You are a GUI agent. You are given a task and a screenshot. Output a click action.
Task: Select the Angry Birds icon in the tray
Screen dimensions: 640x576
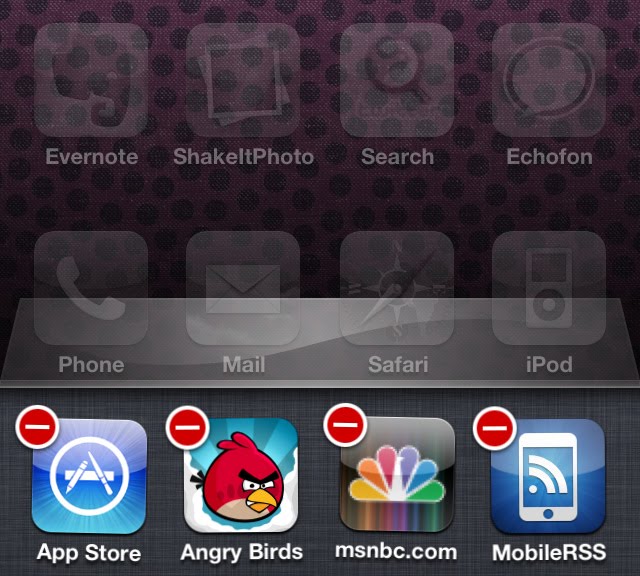[x=241, y=476]
